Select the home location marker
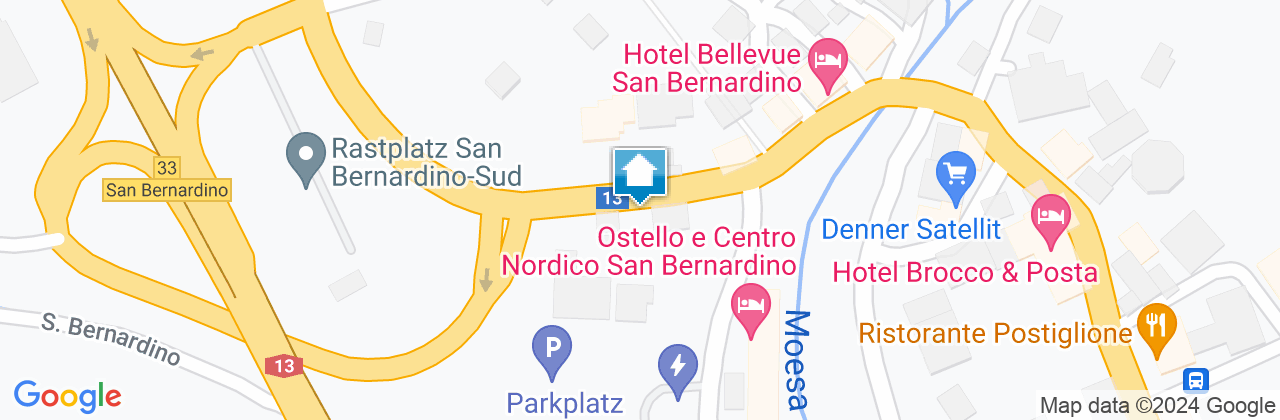1280x420 pixels. pyautogui.click(x=639, y=174)
